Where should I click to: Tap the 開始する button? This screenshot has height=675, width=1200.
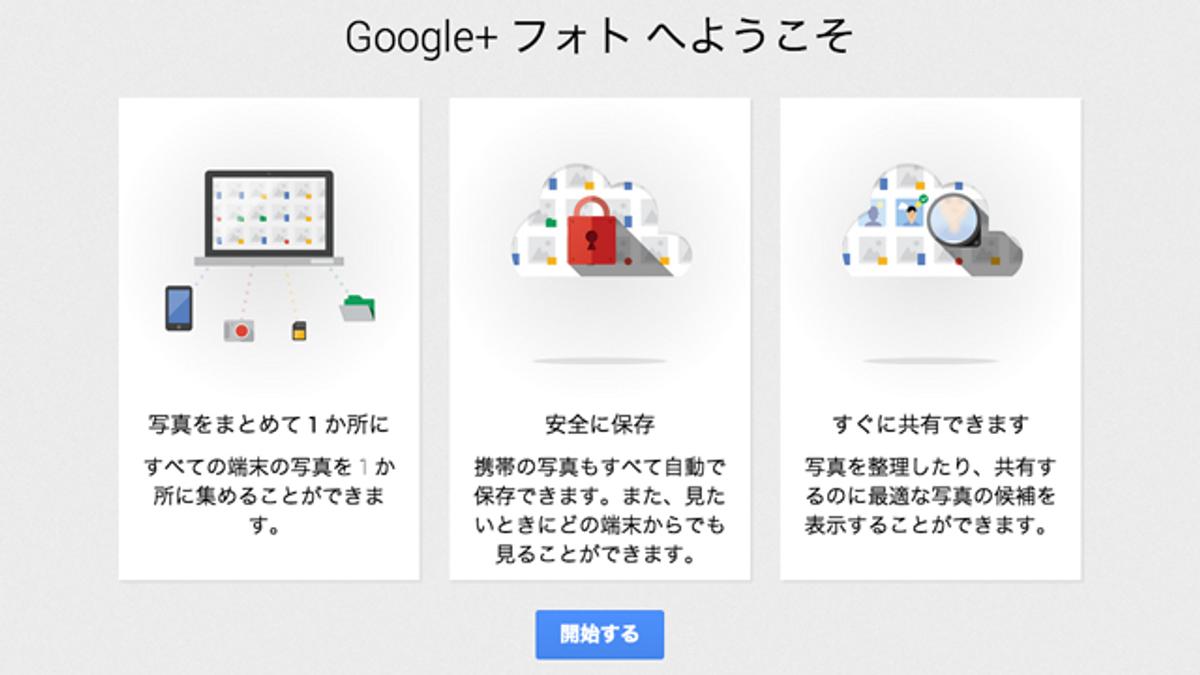click(599, 634)
